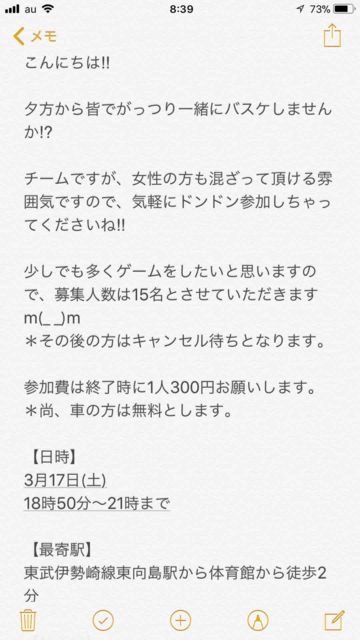Add a checklist to the note
The height and width of the screenshot is (640, 360).
pyautogui.click(x=103, y=621)
